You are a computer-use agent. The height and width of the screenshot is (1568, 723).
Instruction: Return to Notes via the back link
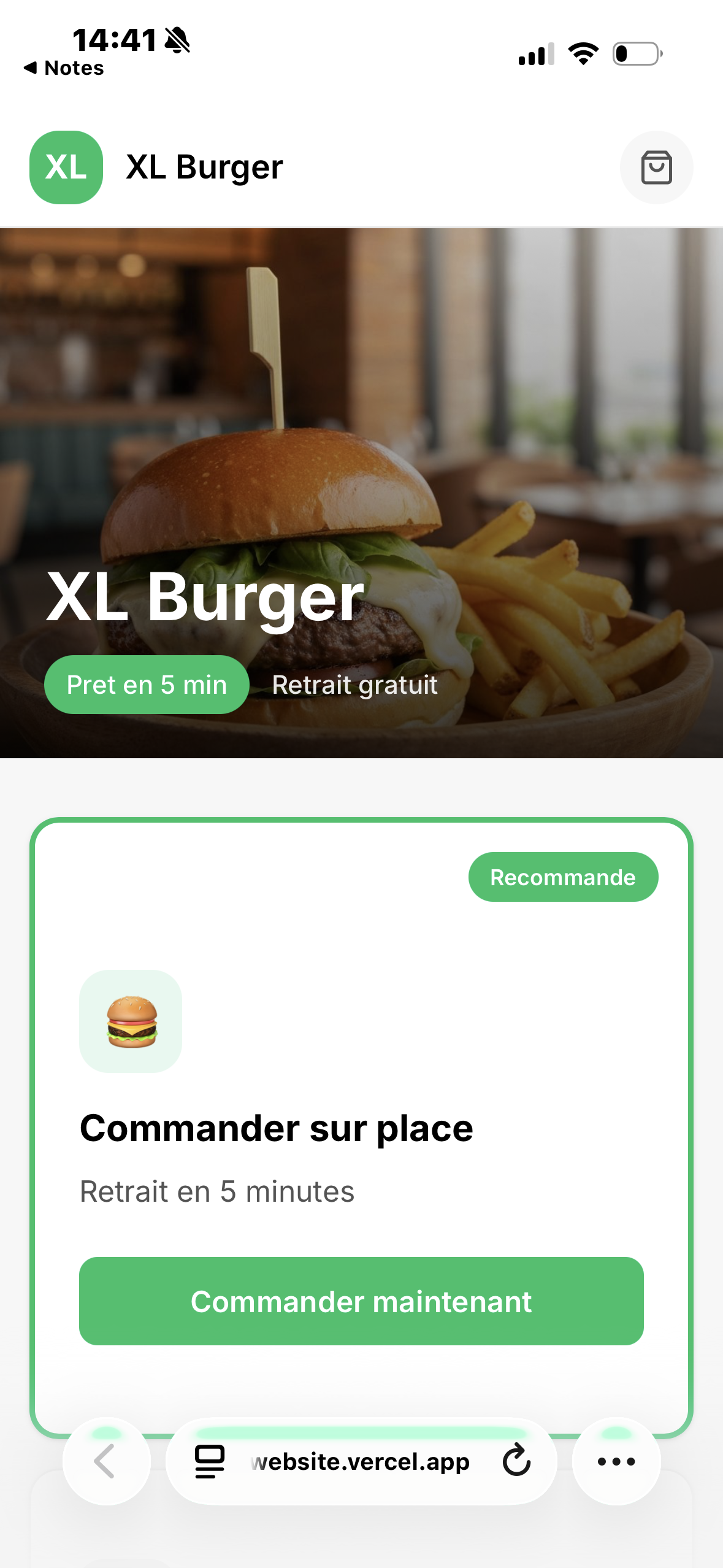click(x=64, y=68)
